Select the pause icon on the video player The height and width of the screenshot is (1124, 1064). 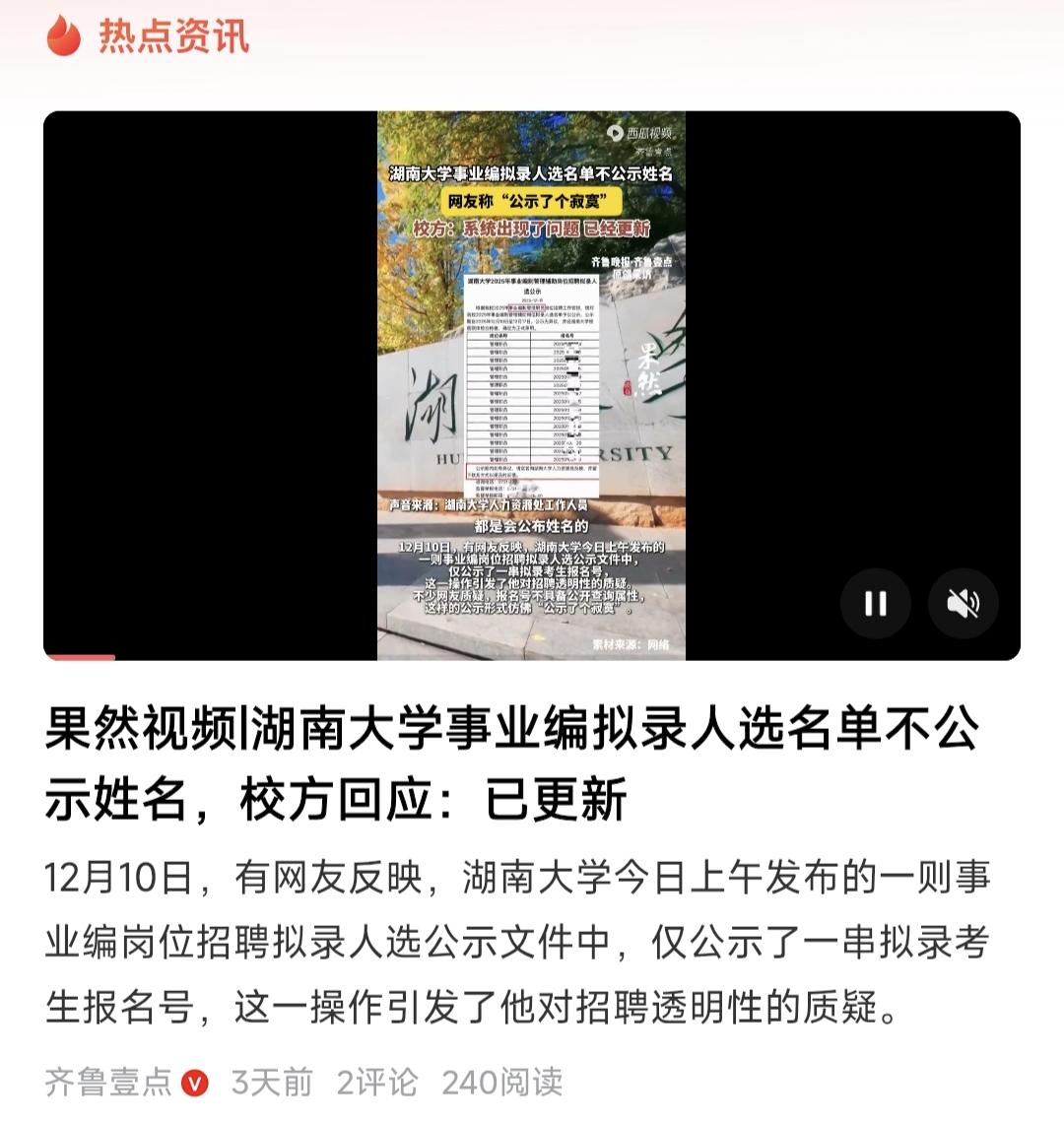click(875, 605)
